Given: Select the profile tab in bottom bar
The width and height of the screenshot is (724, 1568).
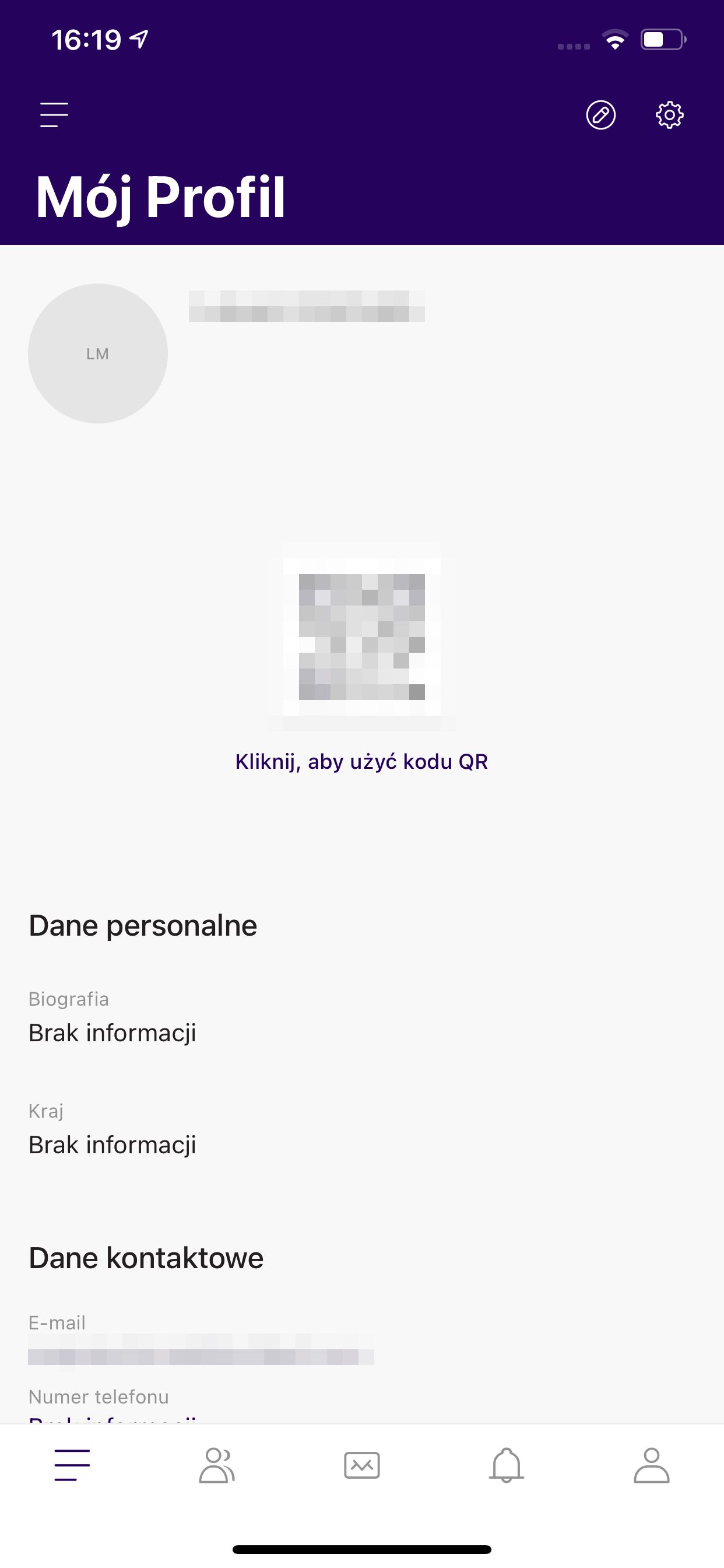Looking at the screenshot, I should 652,1465.
